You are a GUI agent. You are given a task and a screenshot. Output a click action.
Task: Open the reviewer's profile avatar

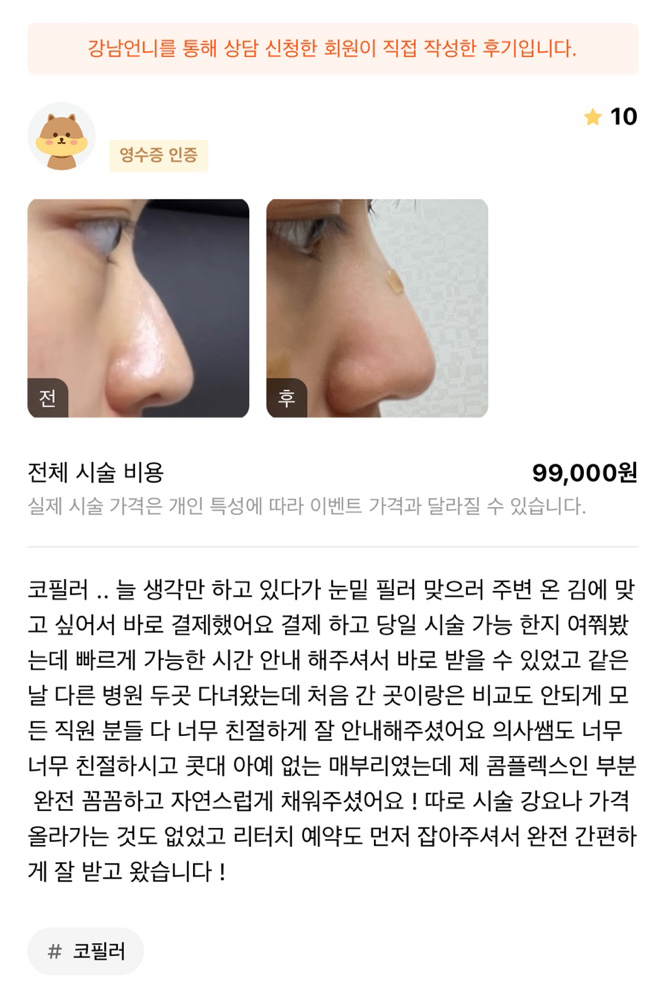61,137
